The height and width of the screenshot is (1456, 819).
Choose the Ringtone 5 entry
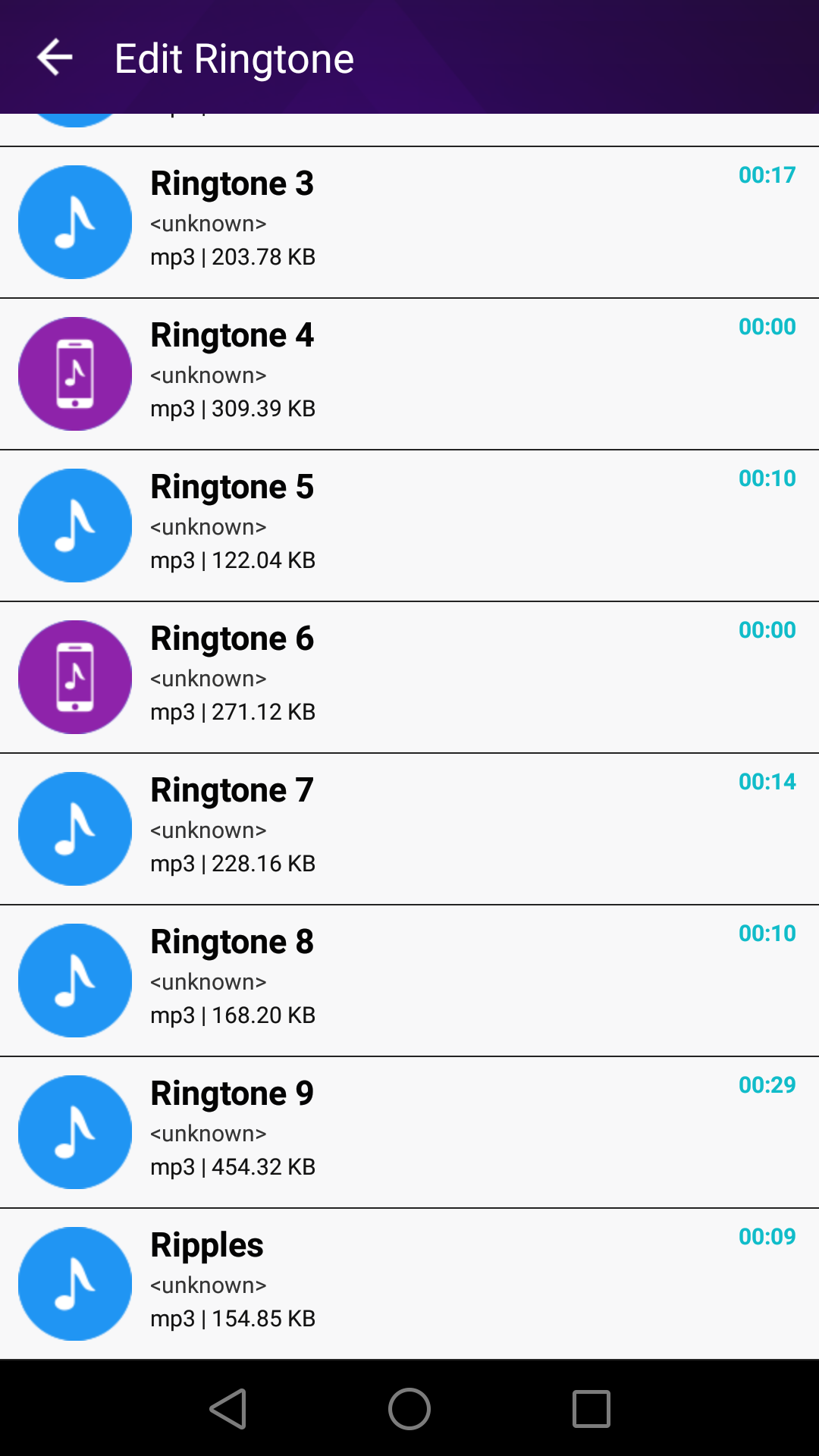point(409,526)
